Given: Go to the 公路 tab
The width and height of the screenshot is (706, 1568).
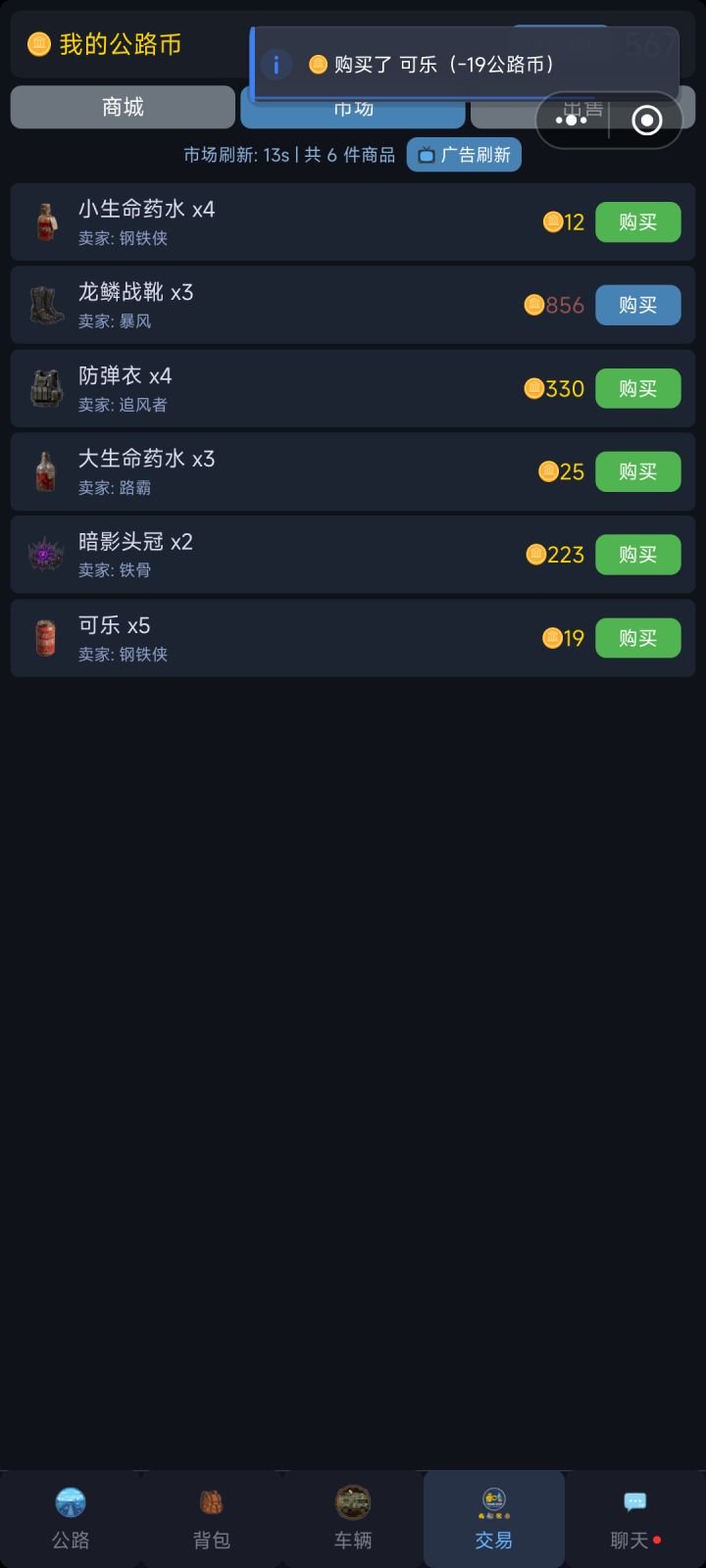Looking at the screenshot, I should tap(71, 1519).
